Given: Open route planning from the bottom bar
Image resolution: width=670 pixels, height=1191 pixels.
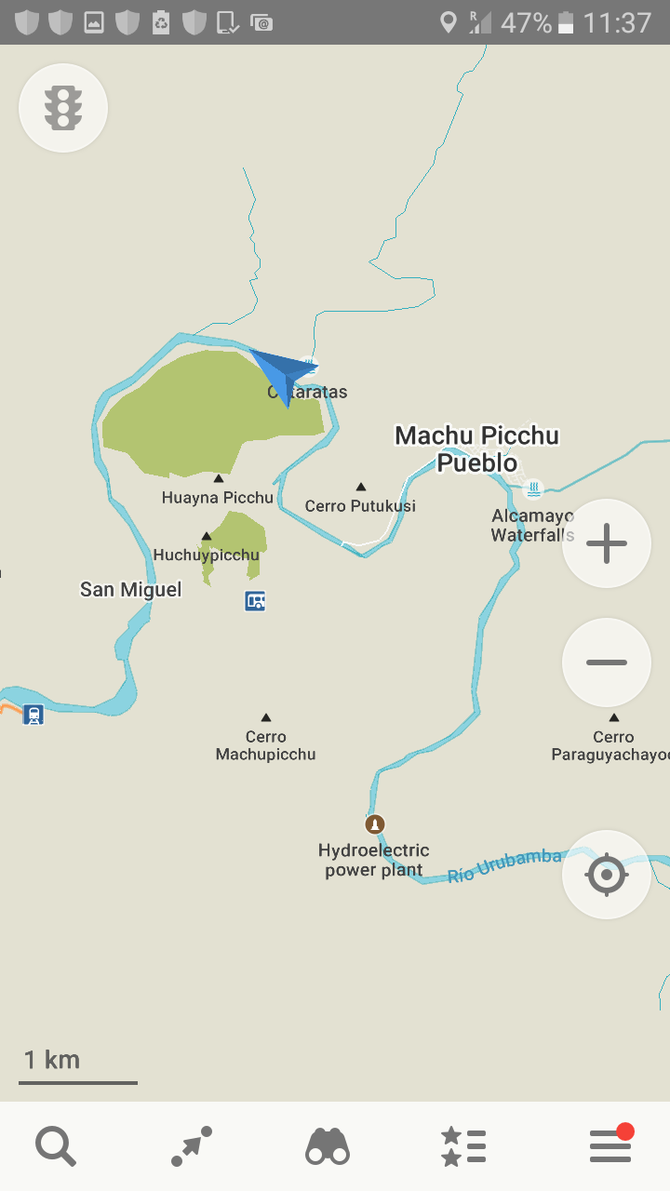Looking at the screenshot, I should (x=191, y=1146).
